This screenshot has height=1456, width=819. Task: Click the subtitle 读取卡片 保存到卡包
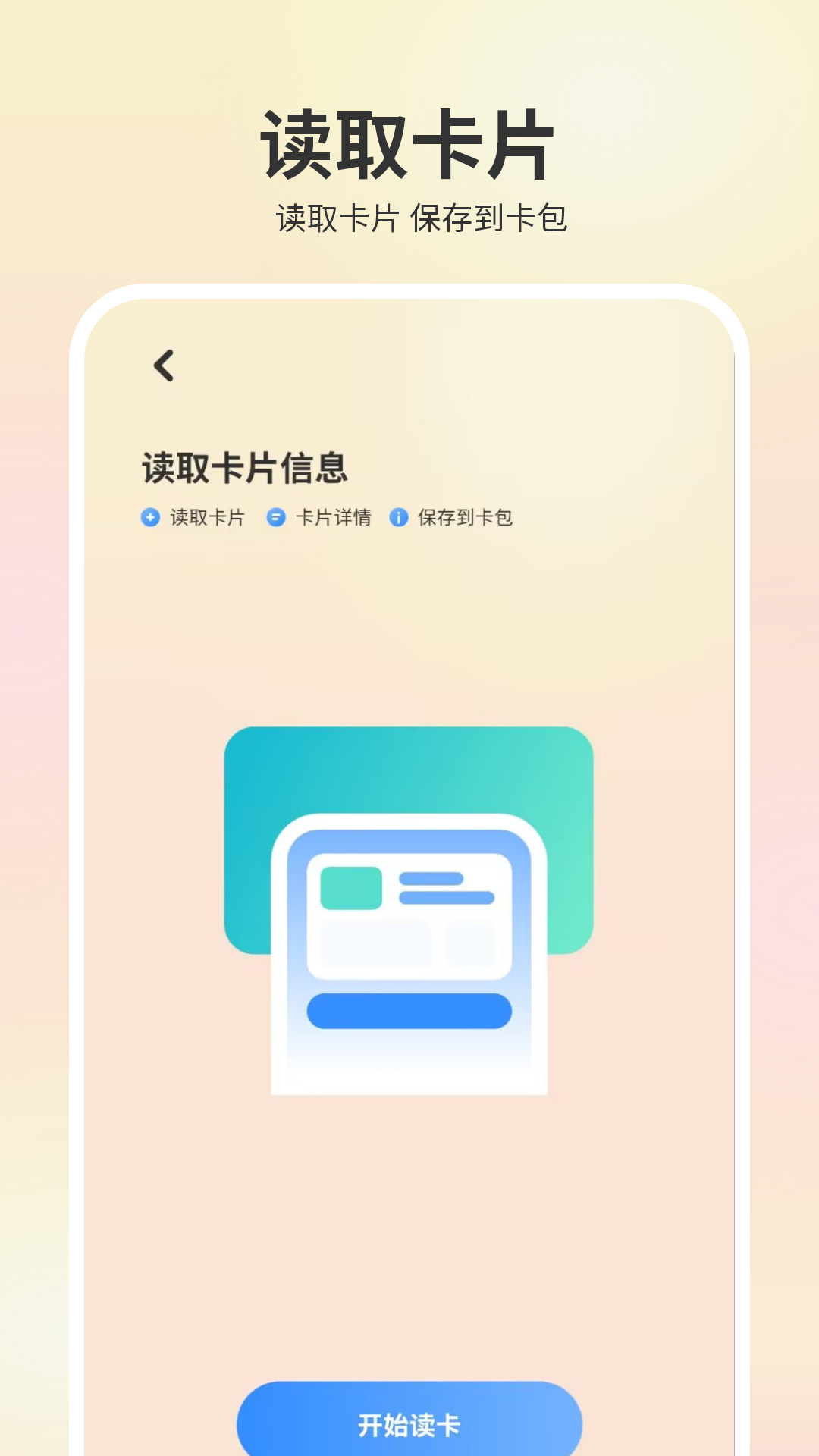point(409,218)
